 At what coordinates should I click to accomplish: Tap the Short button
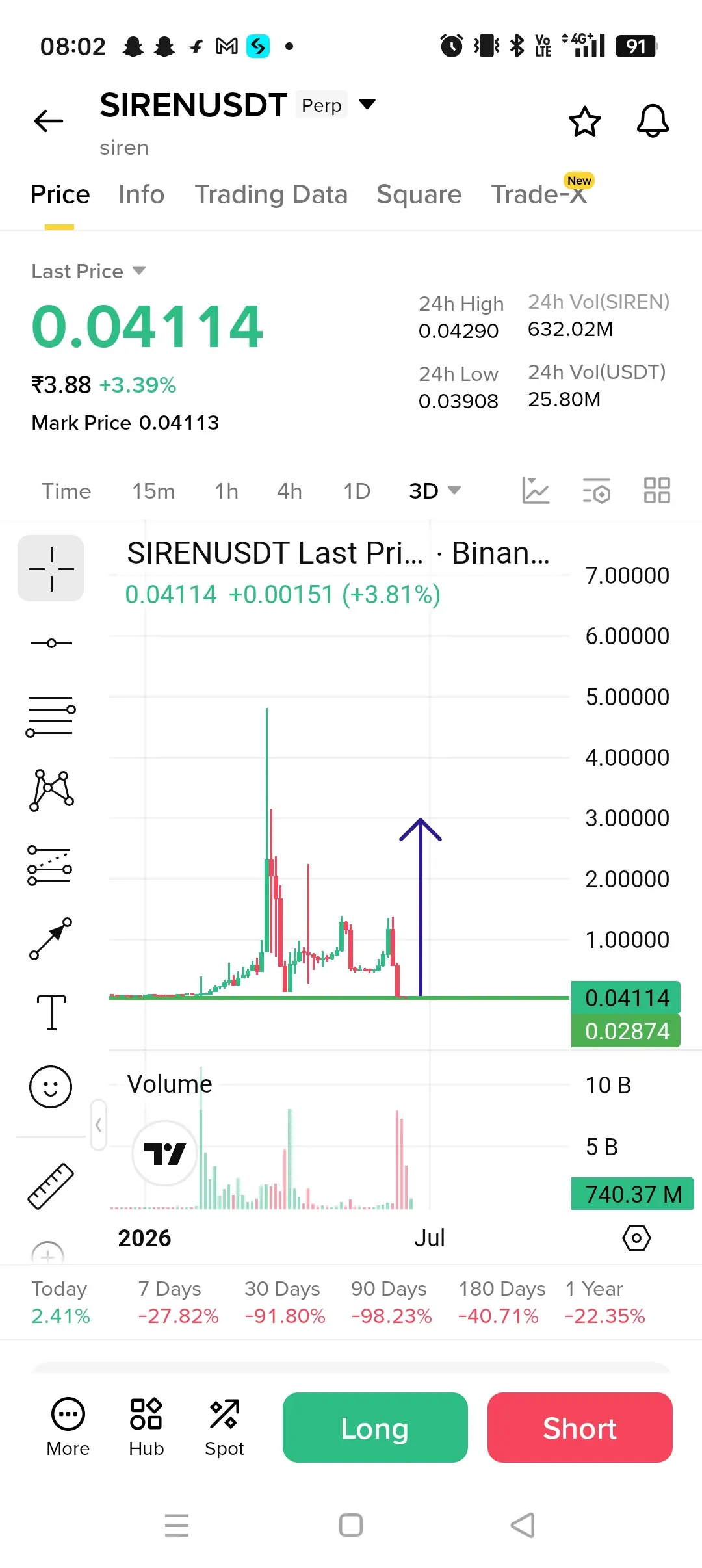(x=580, y=1428)
